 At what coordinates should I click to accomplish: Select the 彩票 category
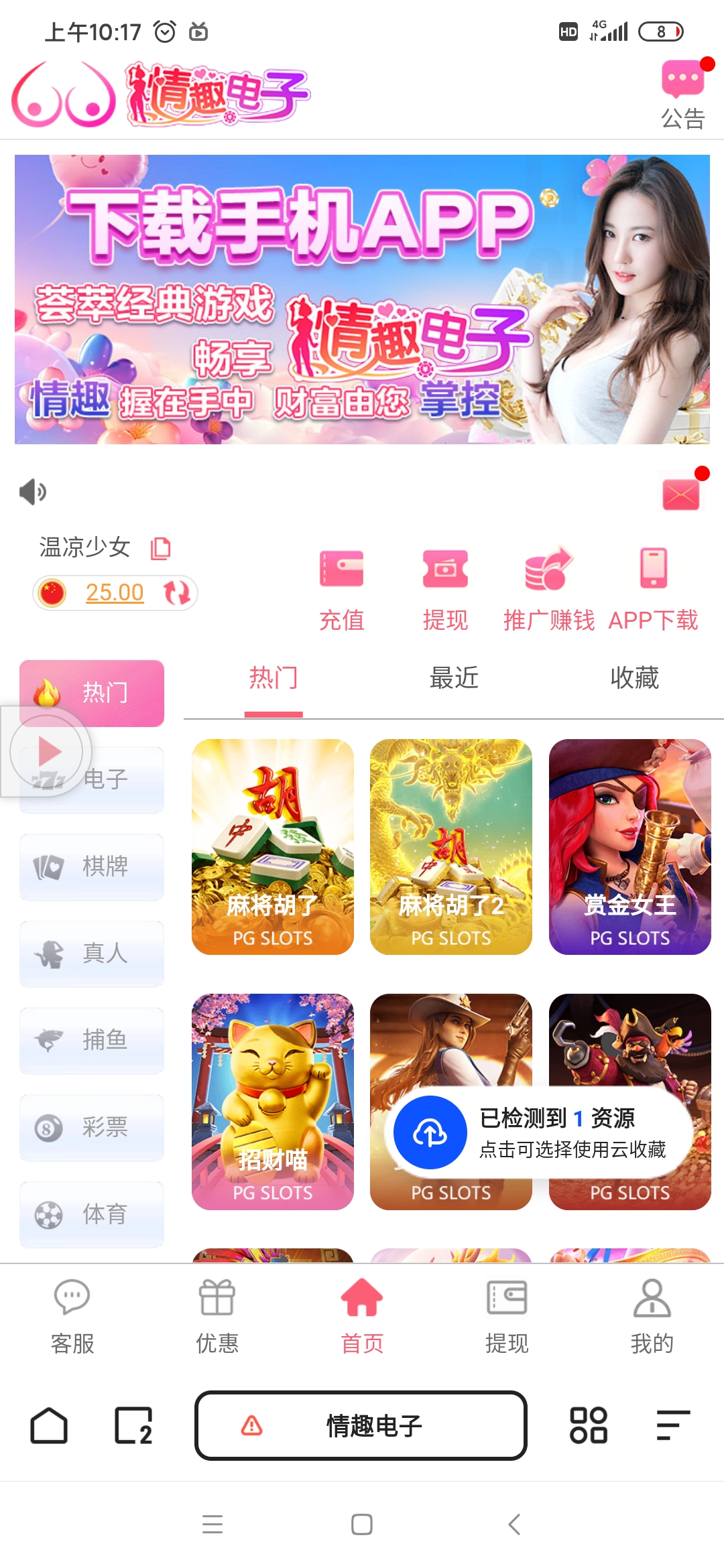92,1127
